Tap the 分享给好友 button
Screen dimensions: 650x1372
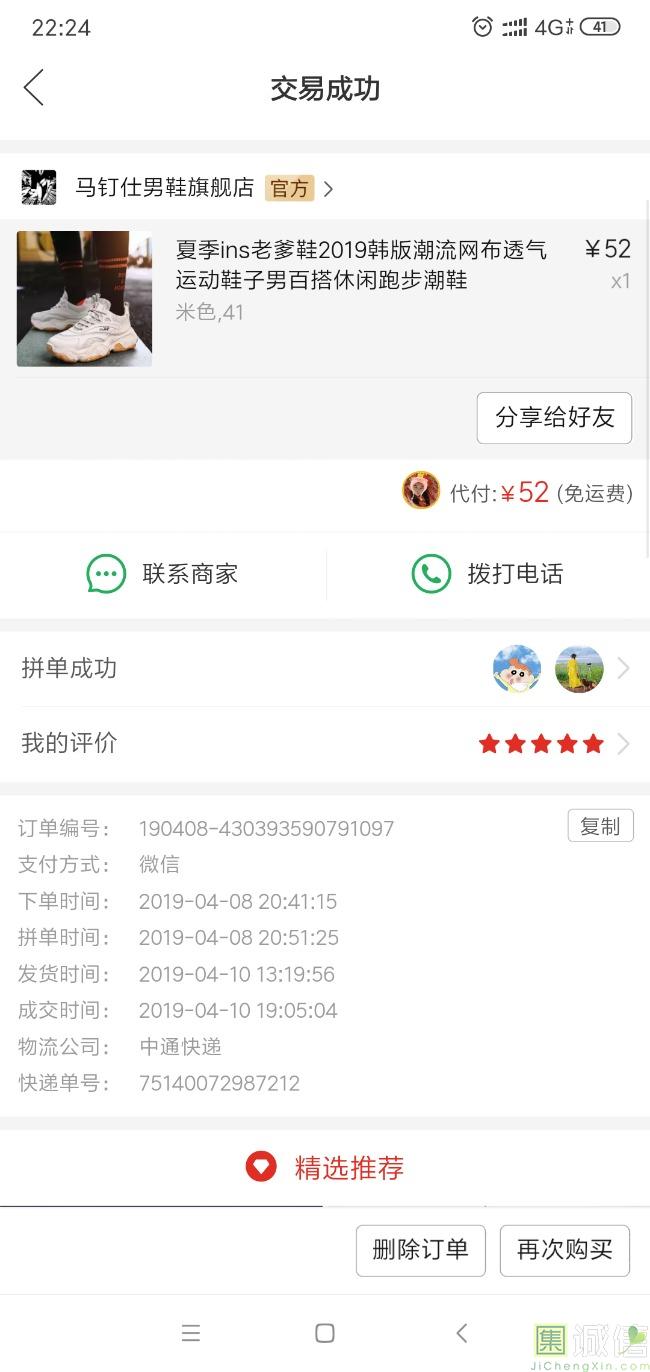[x=554, y=417]
